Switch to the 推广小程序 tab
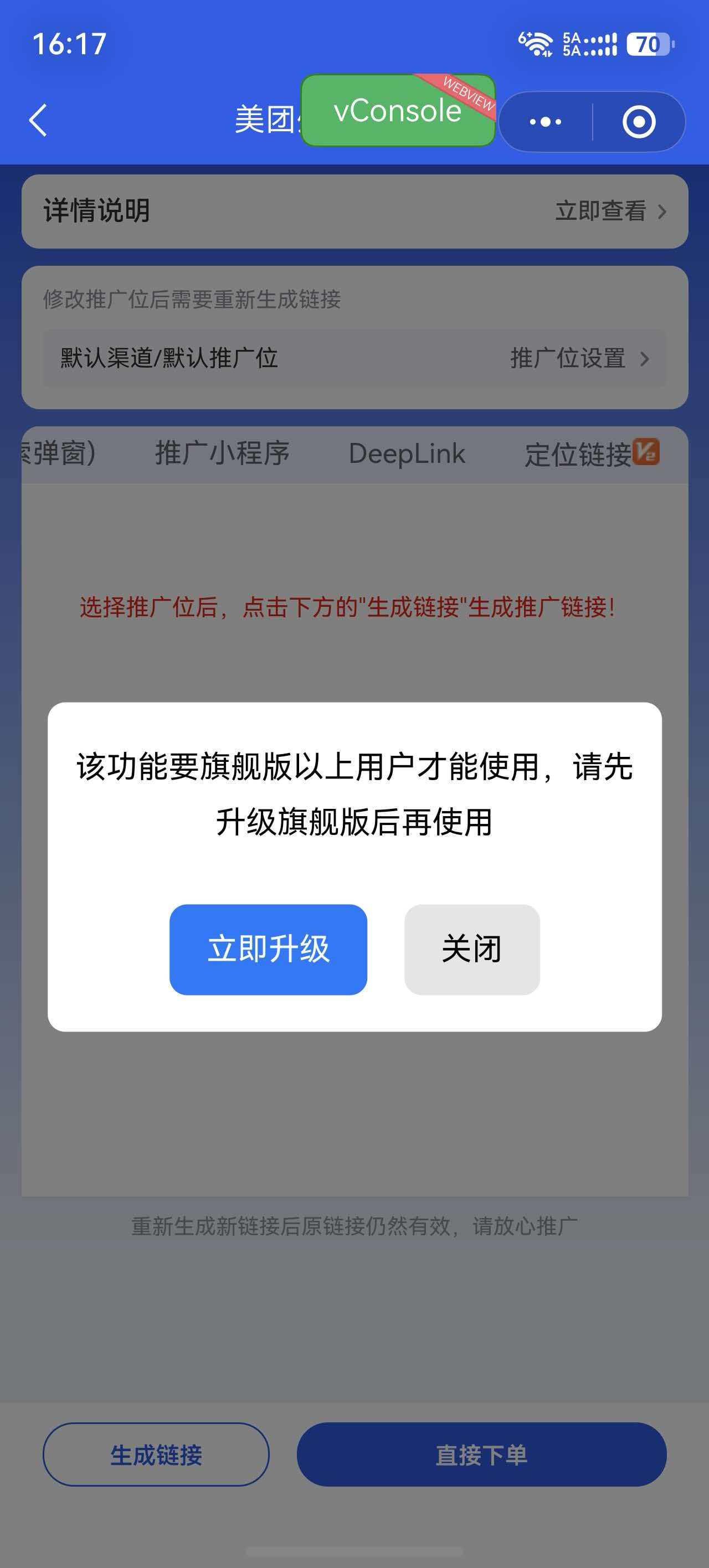The width and height of the screenshot is (709, 1568). pyautogui.click(x=222, y=453)
